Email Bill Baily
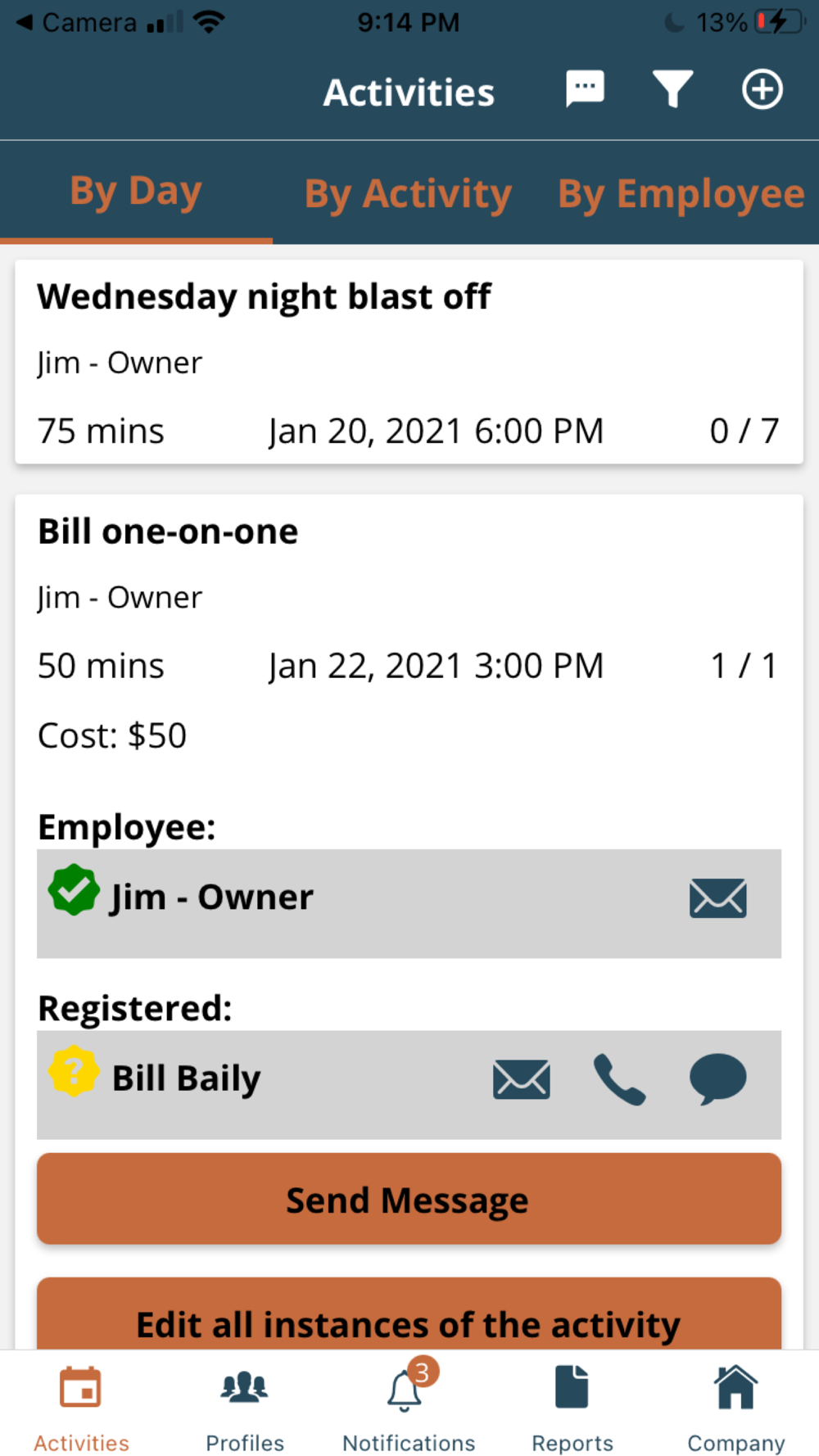The width and height of the screenshot is (819, 1456). click(x=521, y=1078)
